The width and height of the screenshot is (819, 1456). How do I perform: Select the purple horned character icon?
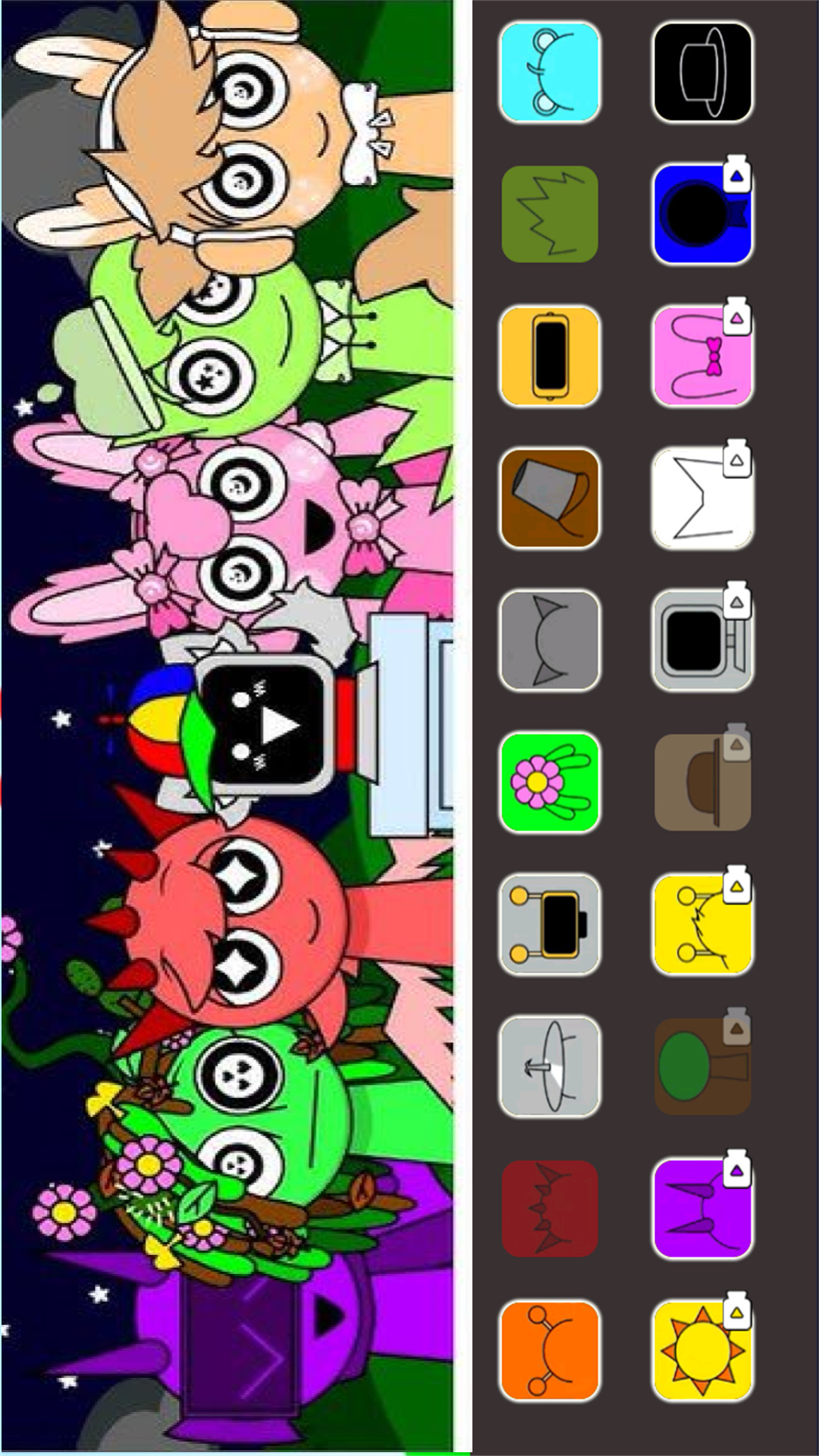pyautogui.click(x=702, y=1208)
